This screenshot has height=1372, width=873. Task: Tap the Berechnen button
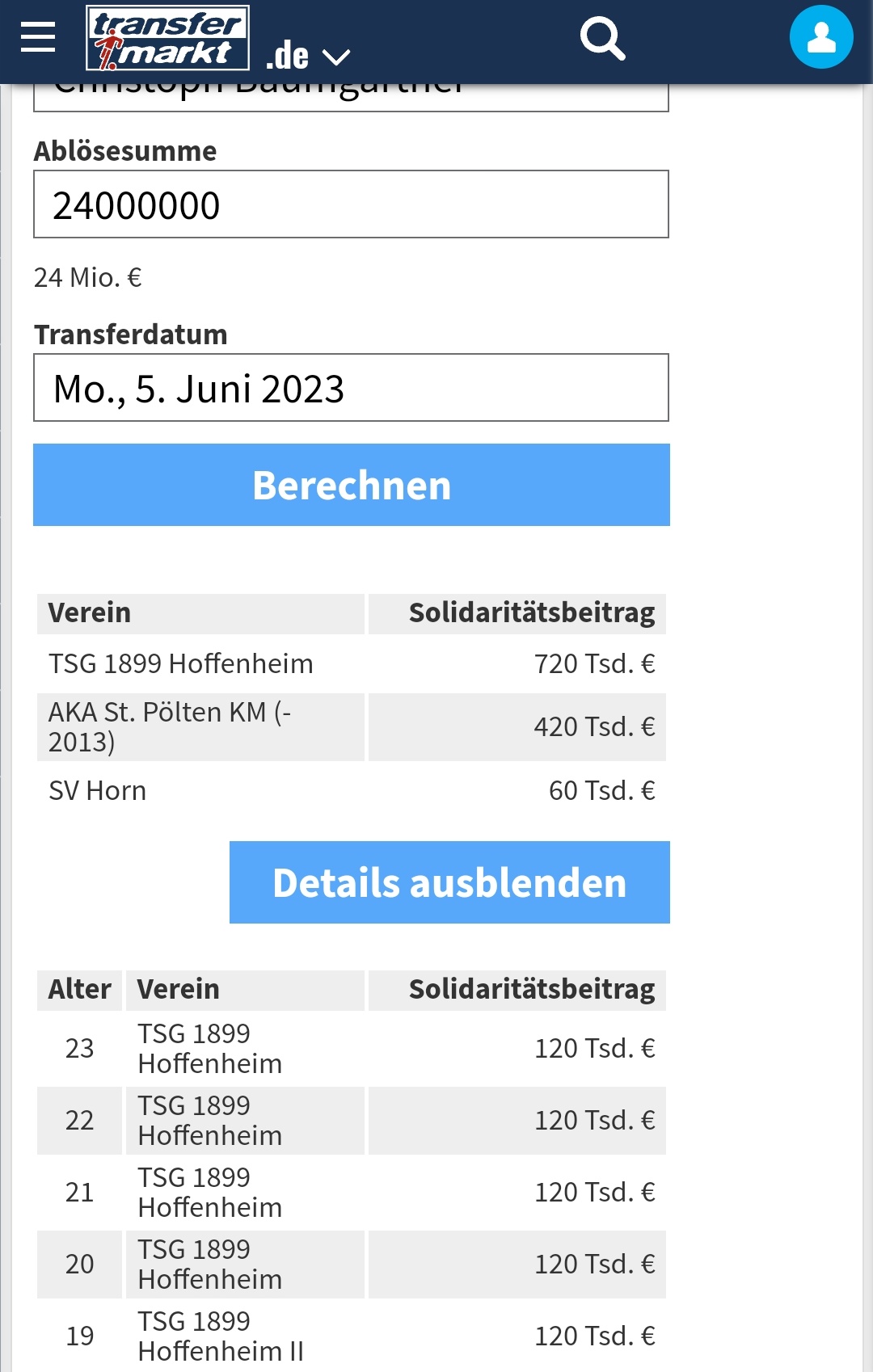point(351,485)
